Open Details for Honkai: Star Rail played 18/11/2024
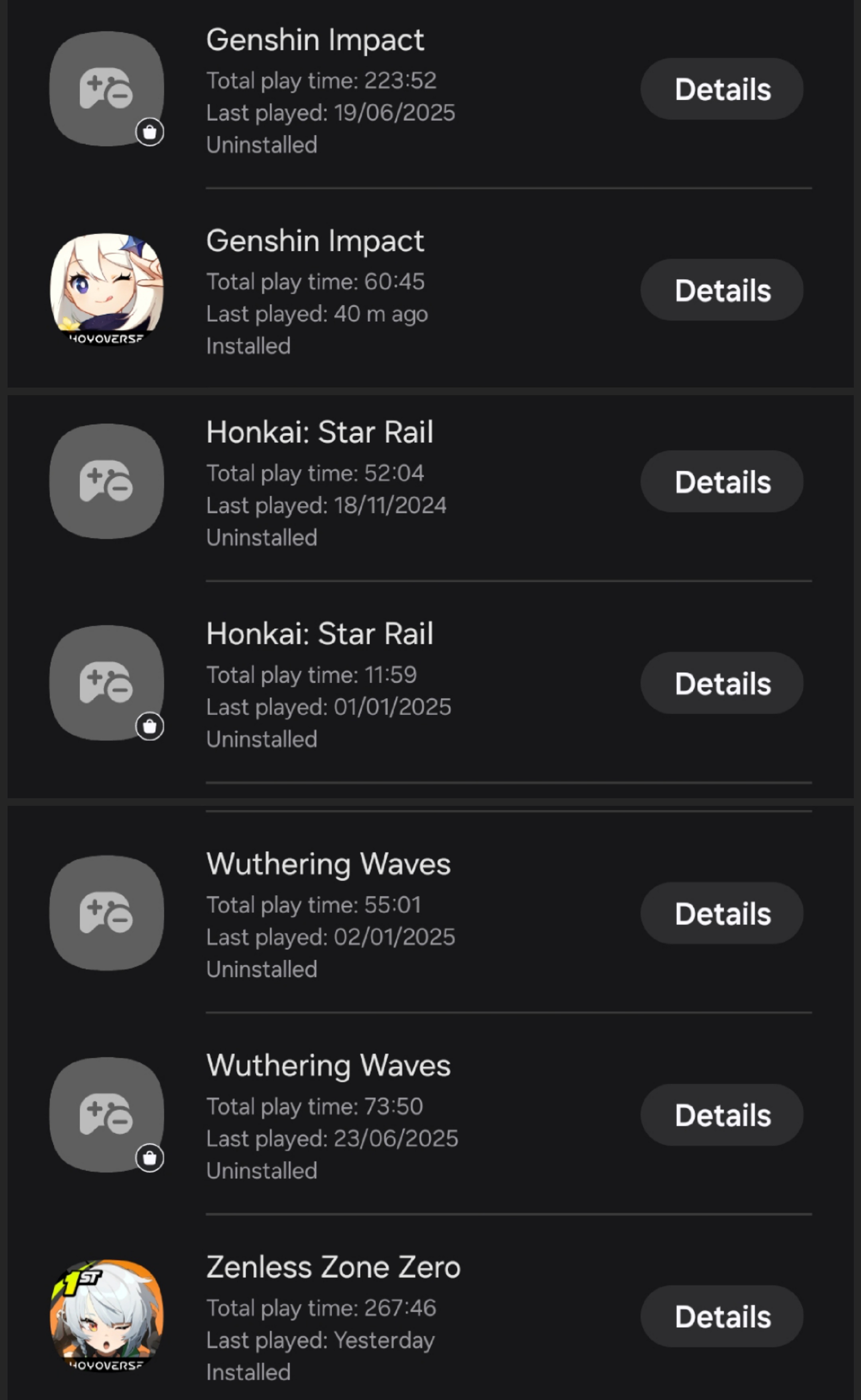Viewport: 861px width, 1400px height. [721, 481]
